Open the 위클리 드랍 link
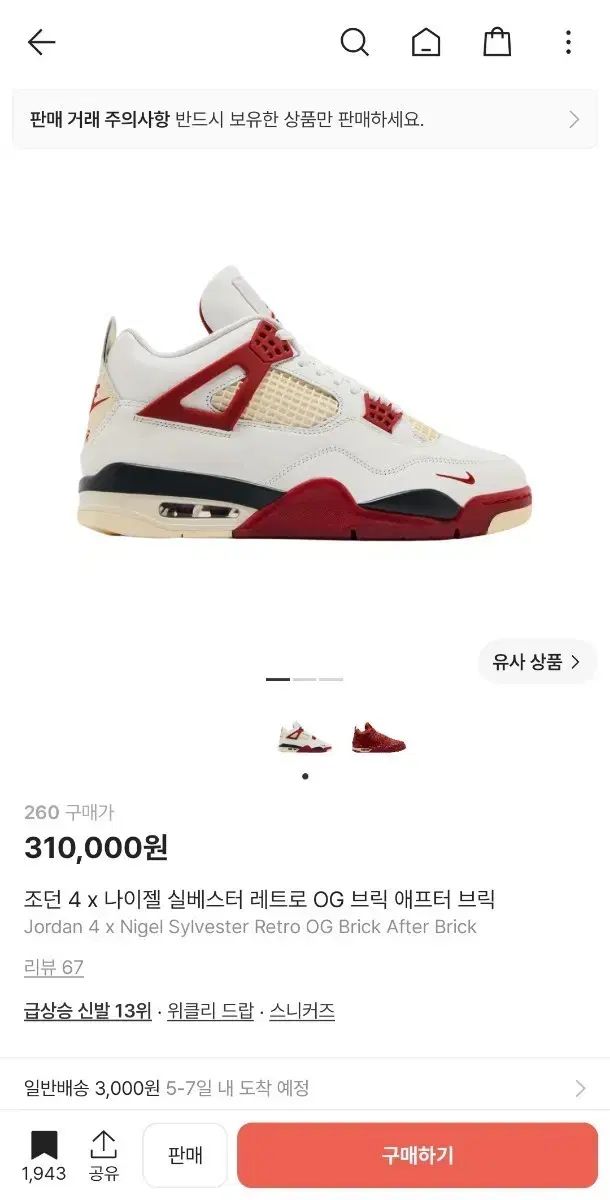This screenshot has height=1200, width=610. coord(211,1011)
